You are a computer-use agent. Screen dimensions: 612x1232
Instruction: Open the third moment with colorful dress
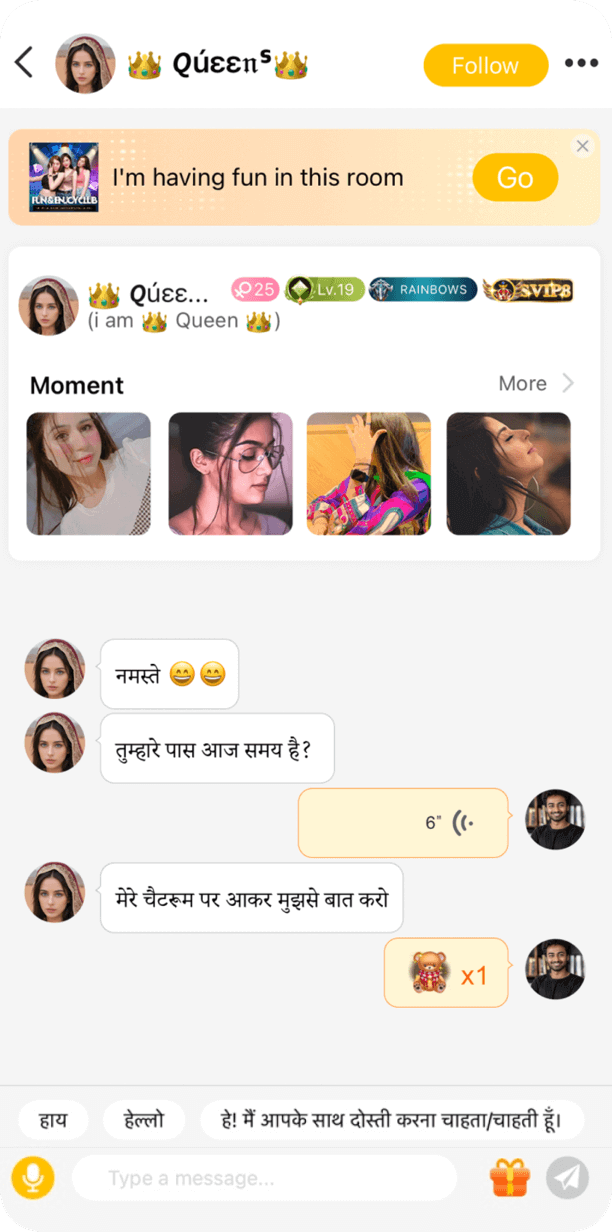(368, 473)
